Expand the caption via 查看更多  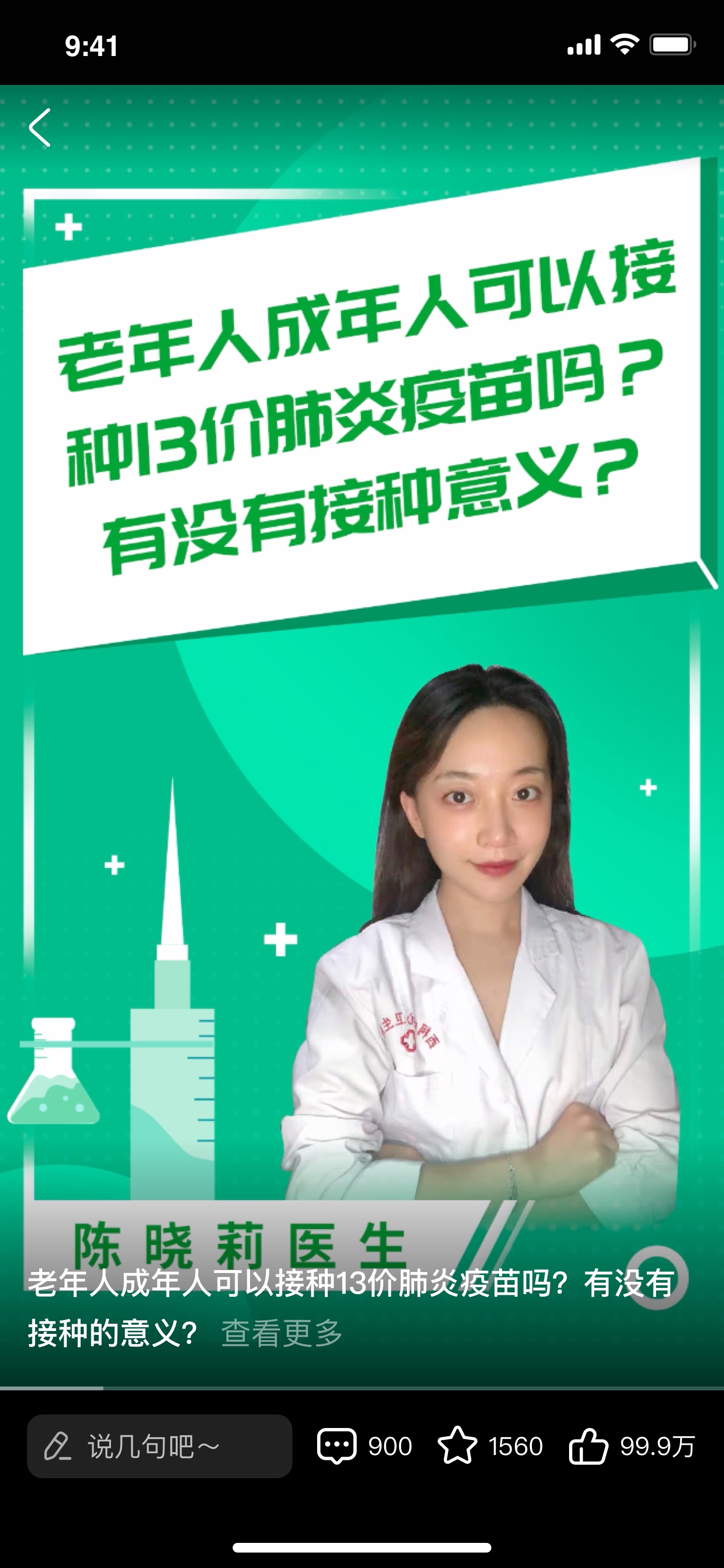click(282, 1333)
